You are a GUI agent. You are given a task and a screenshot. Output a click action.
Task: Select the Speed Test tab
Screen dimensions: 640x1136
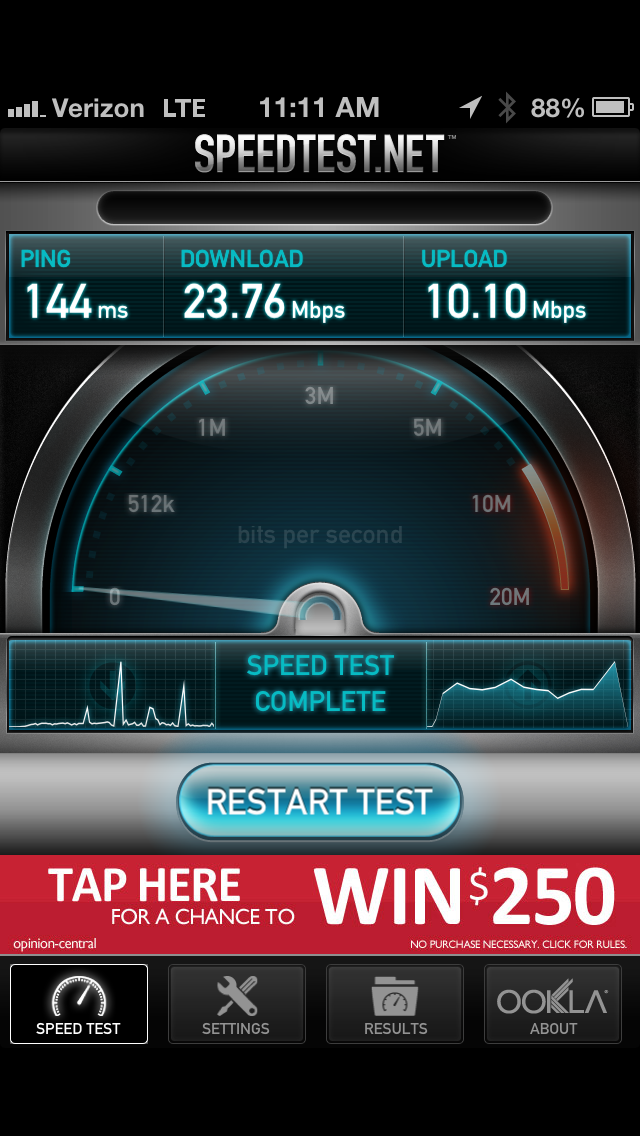pyautogui.click(x=79, y=1003)
